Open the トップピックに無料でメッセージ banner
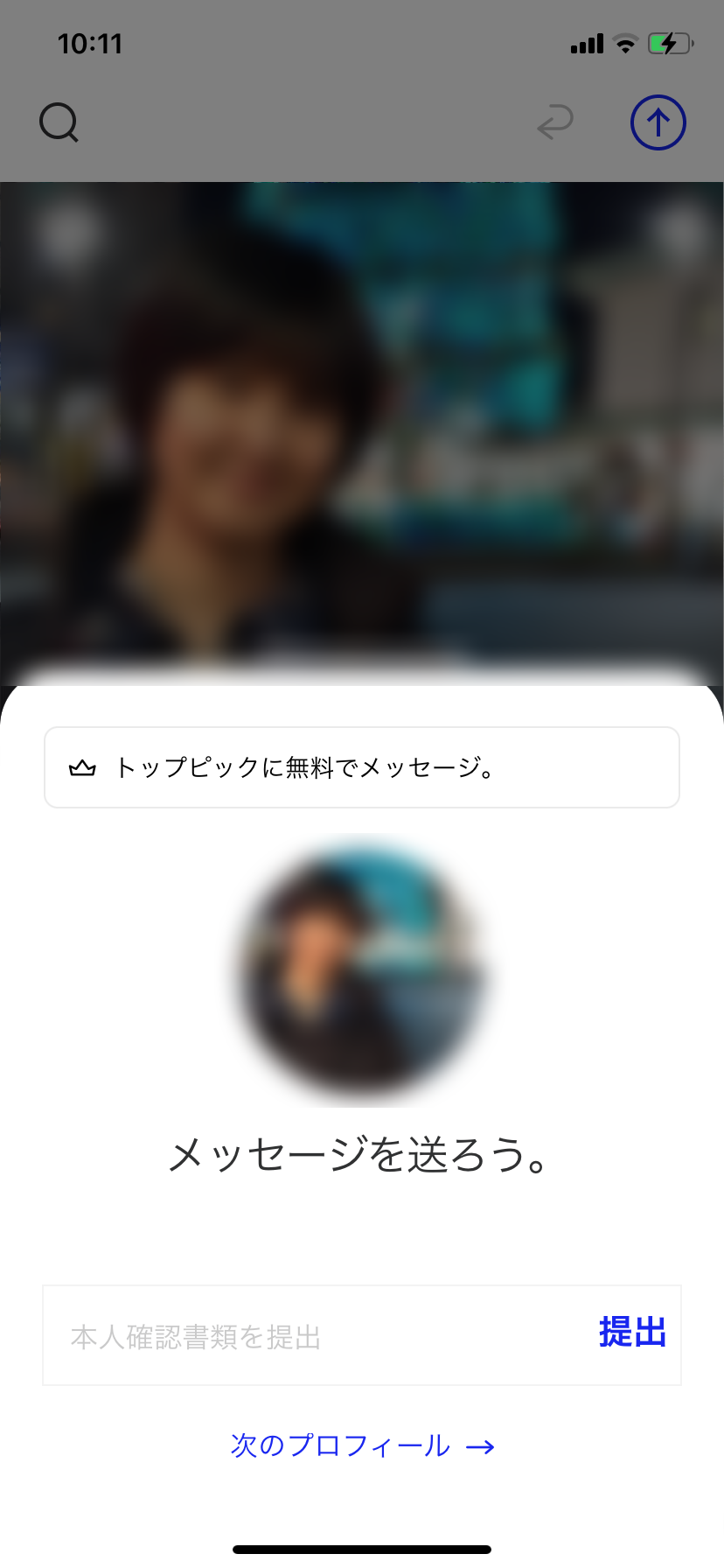The height and width of the screenshot is (1568, 724). 362,767
